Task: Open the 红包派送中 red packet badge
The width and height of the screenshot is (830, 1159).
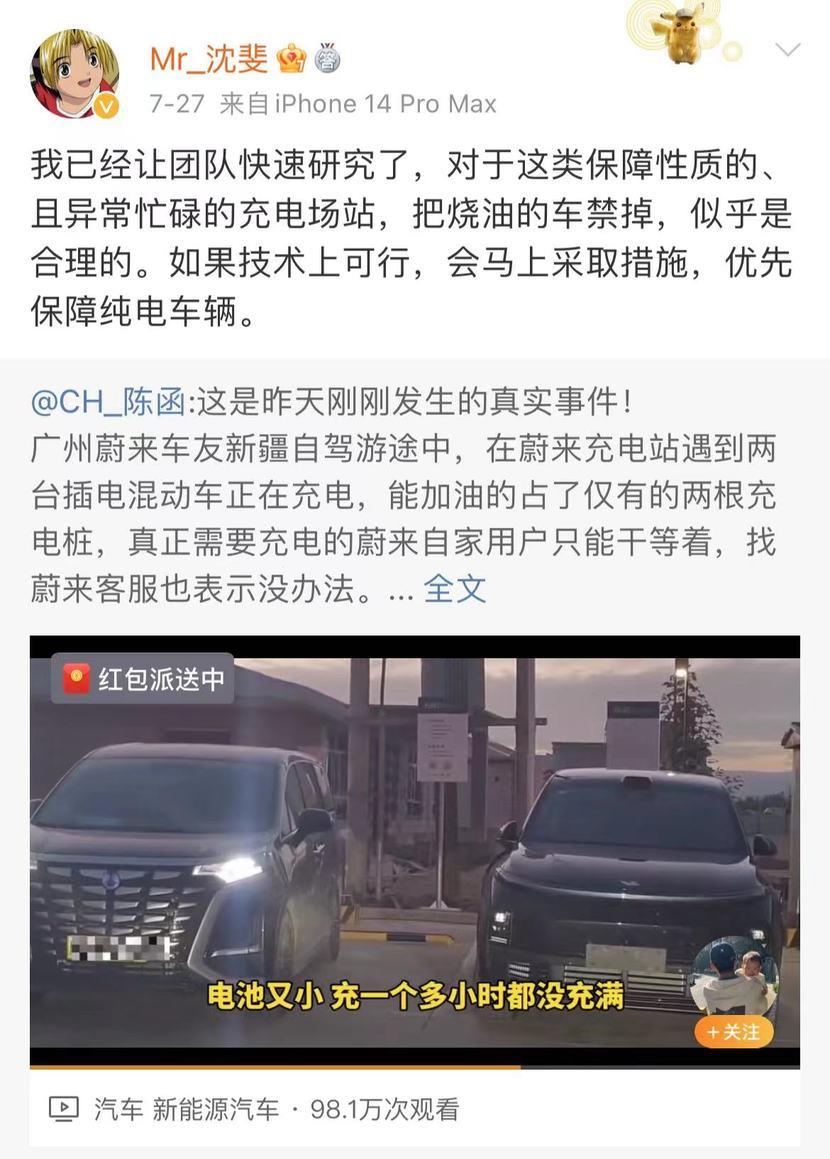Action: pos(143,679)
